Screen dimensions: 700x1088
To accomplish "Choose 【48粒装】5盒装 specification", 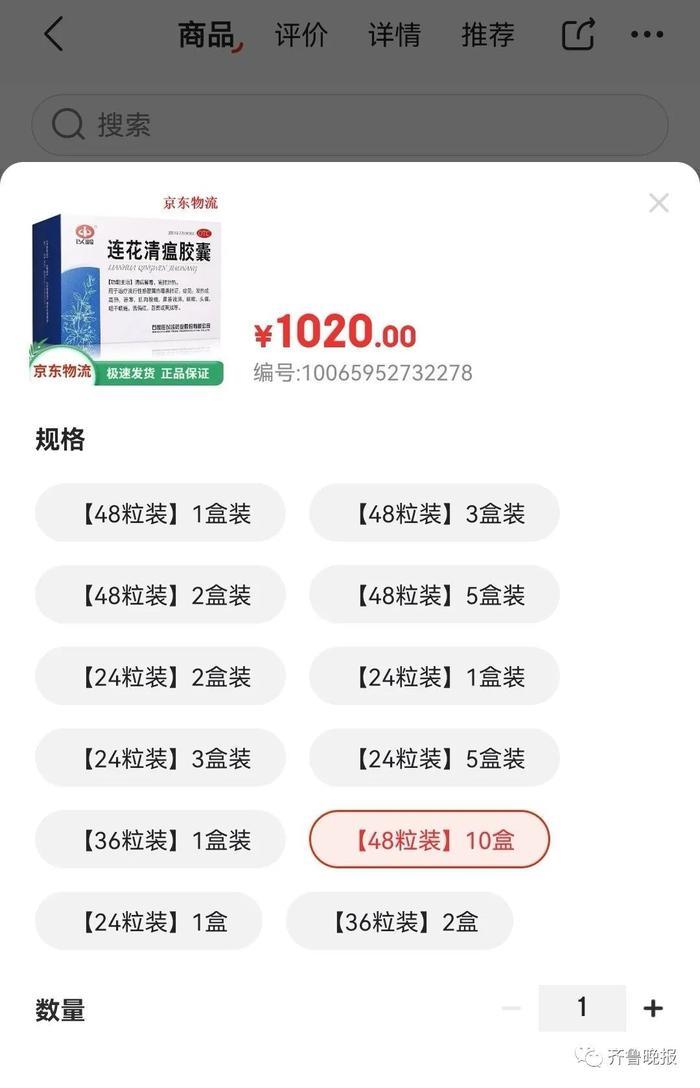I will (x=434, y=596).
